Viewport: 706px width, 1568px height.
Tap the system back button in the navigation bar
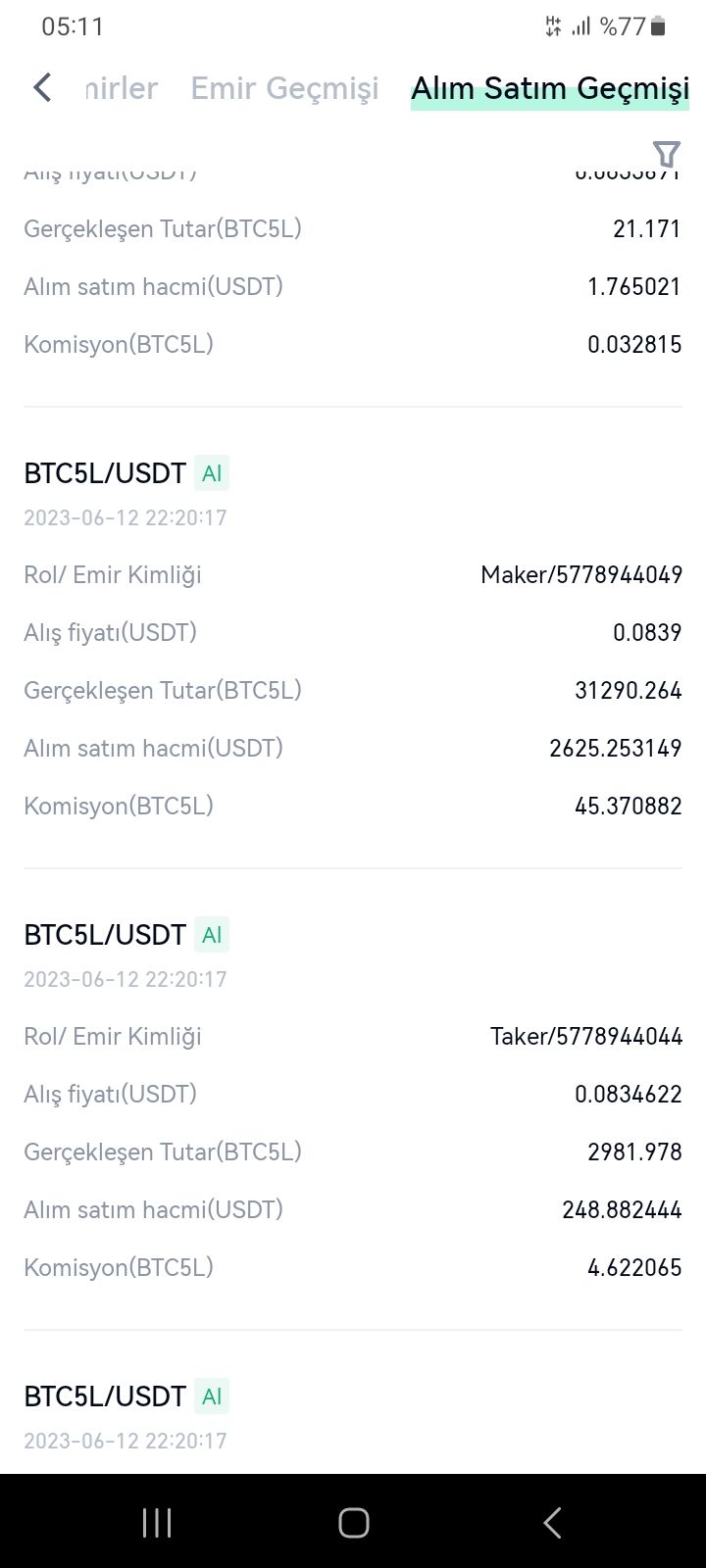click(552, 1522)
